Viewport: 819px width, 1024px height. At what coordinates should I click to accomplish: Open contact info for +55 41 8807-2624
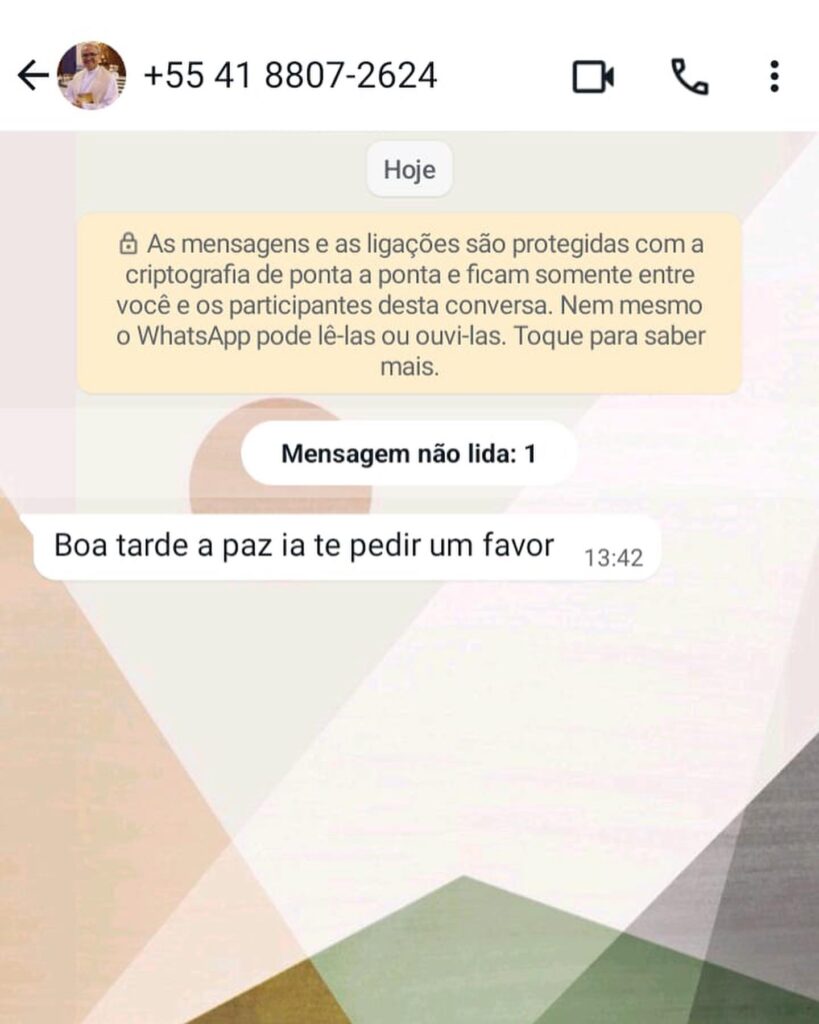(x=290, y=76)
